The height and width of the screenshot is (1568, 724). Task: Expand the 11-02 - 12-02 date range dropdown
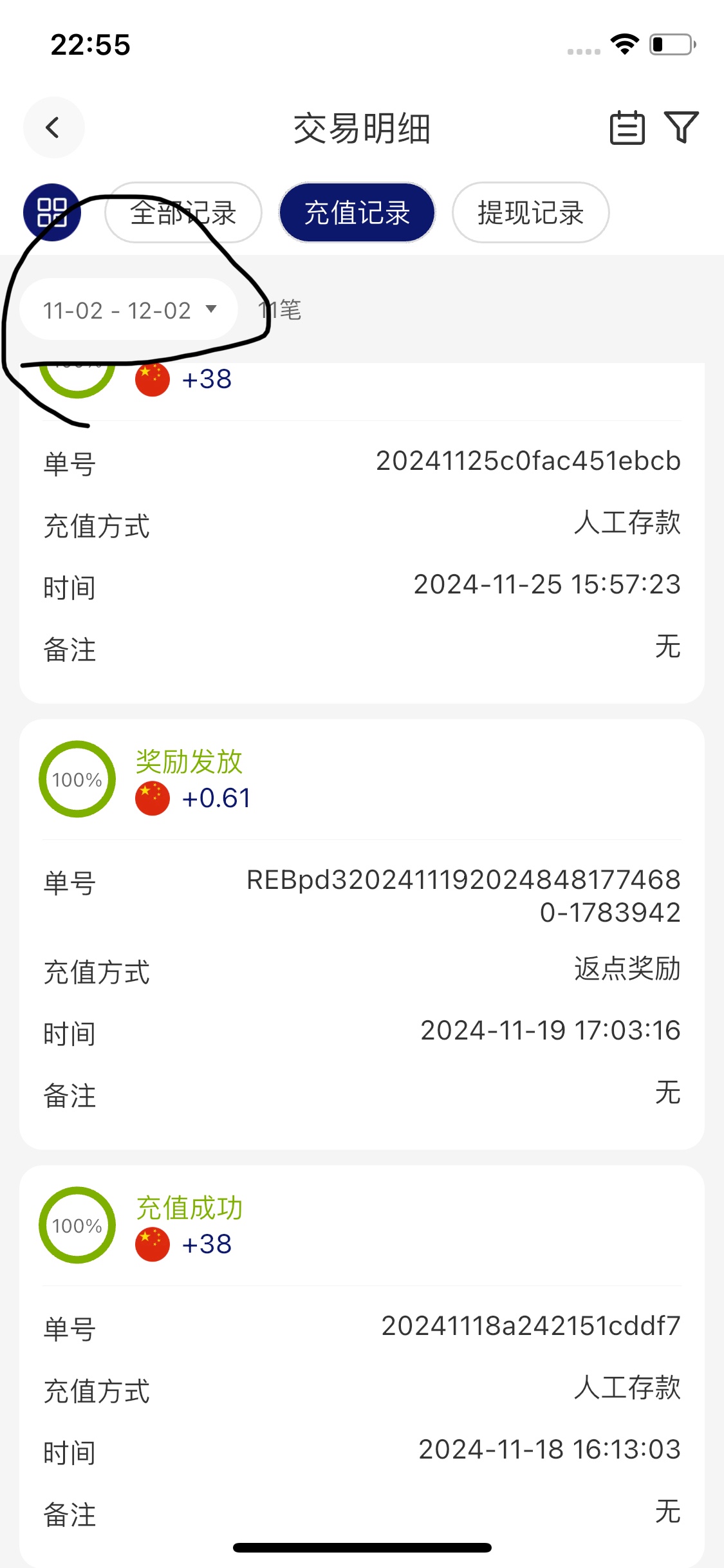(129, 310)
